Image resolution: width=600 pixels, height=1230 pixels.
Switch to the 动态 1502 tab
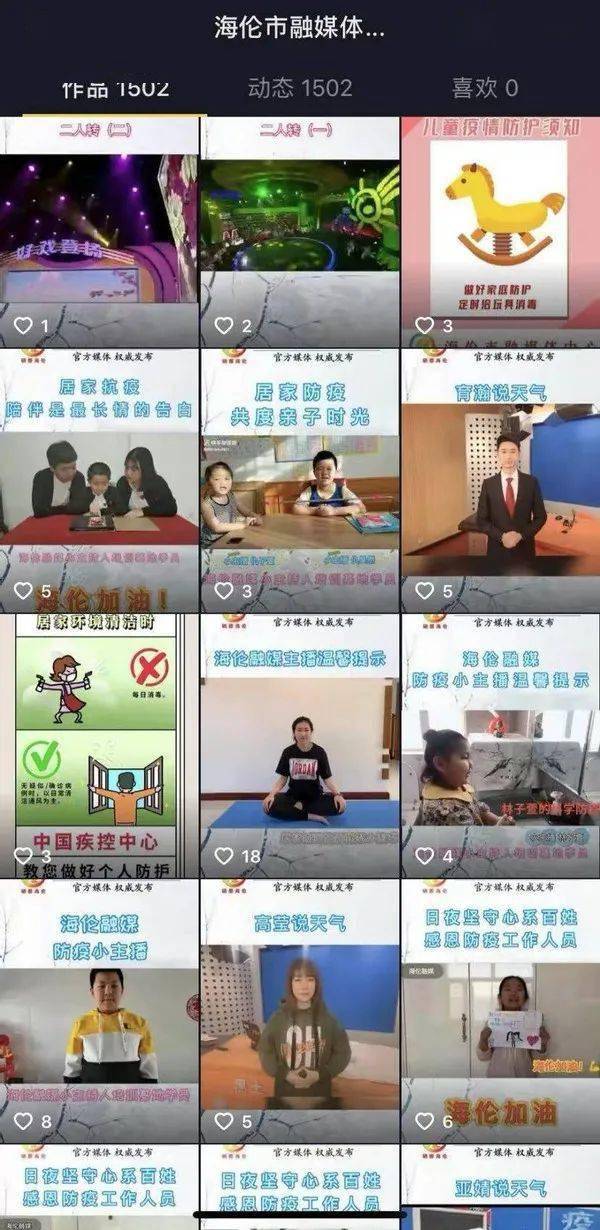(299, 88)
